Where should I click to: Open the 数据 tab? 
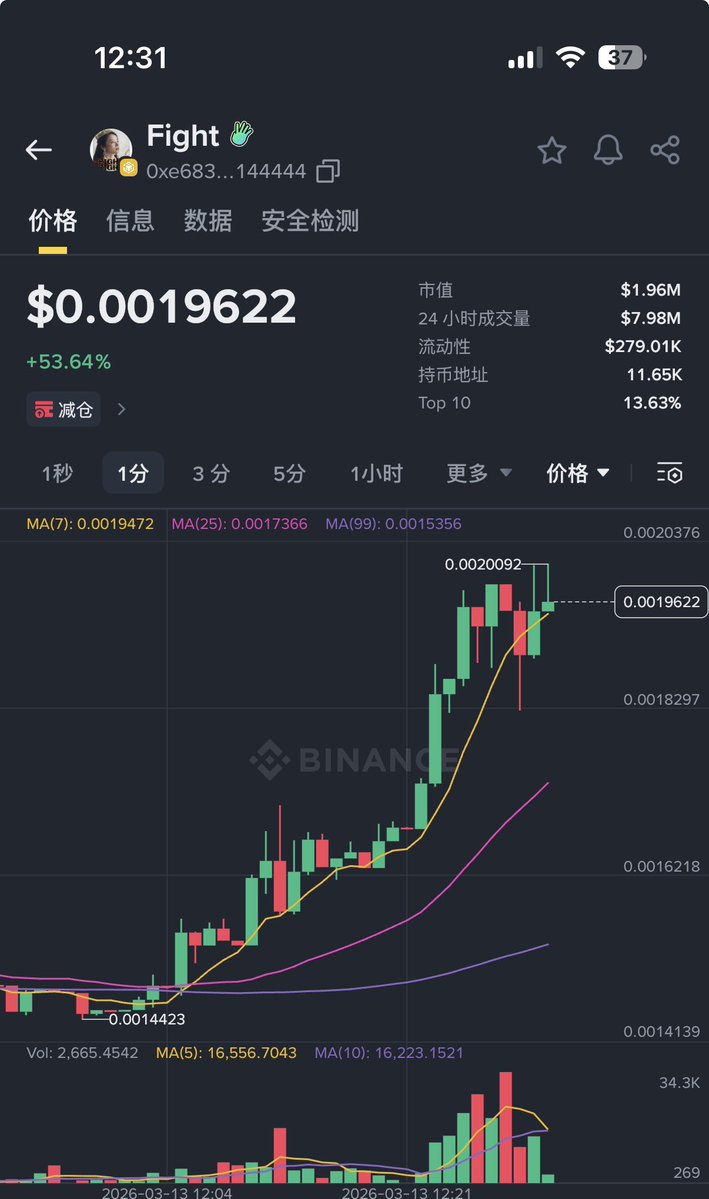click(208, 221)
